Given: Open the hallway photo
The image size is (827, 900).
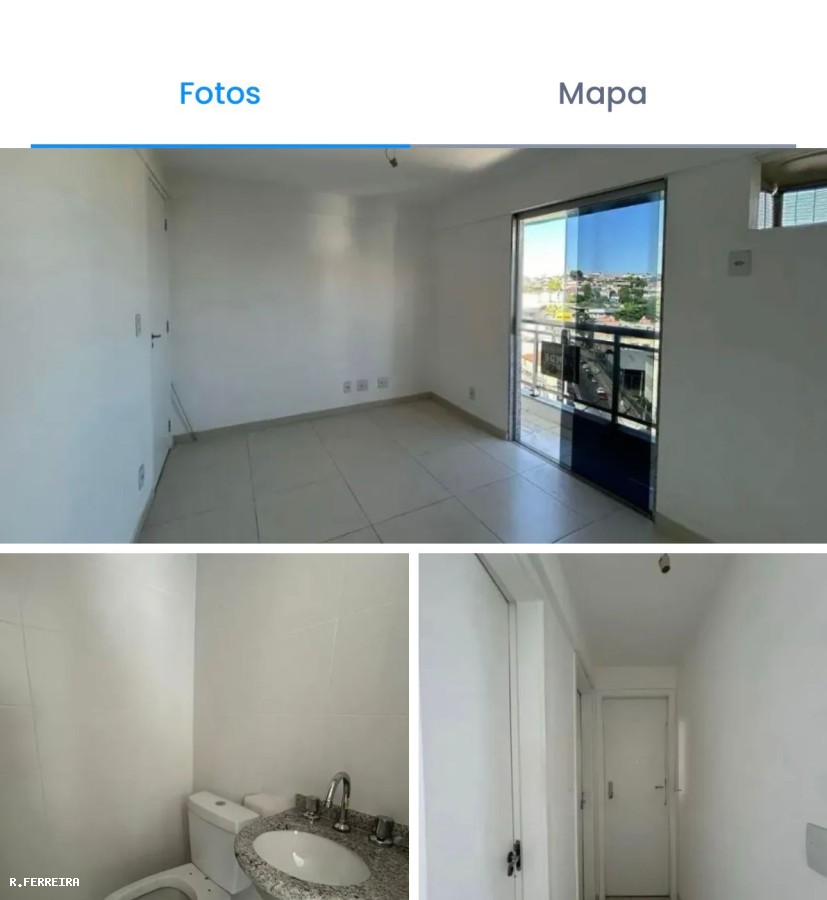Looking at the screenshot, I should [x=622, y=727].
